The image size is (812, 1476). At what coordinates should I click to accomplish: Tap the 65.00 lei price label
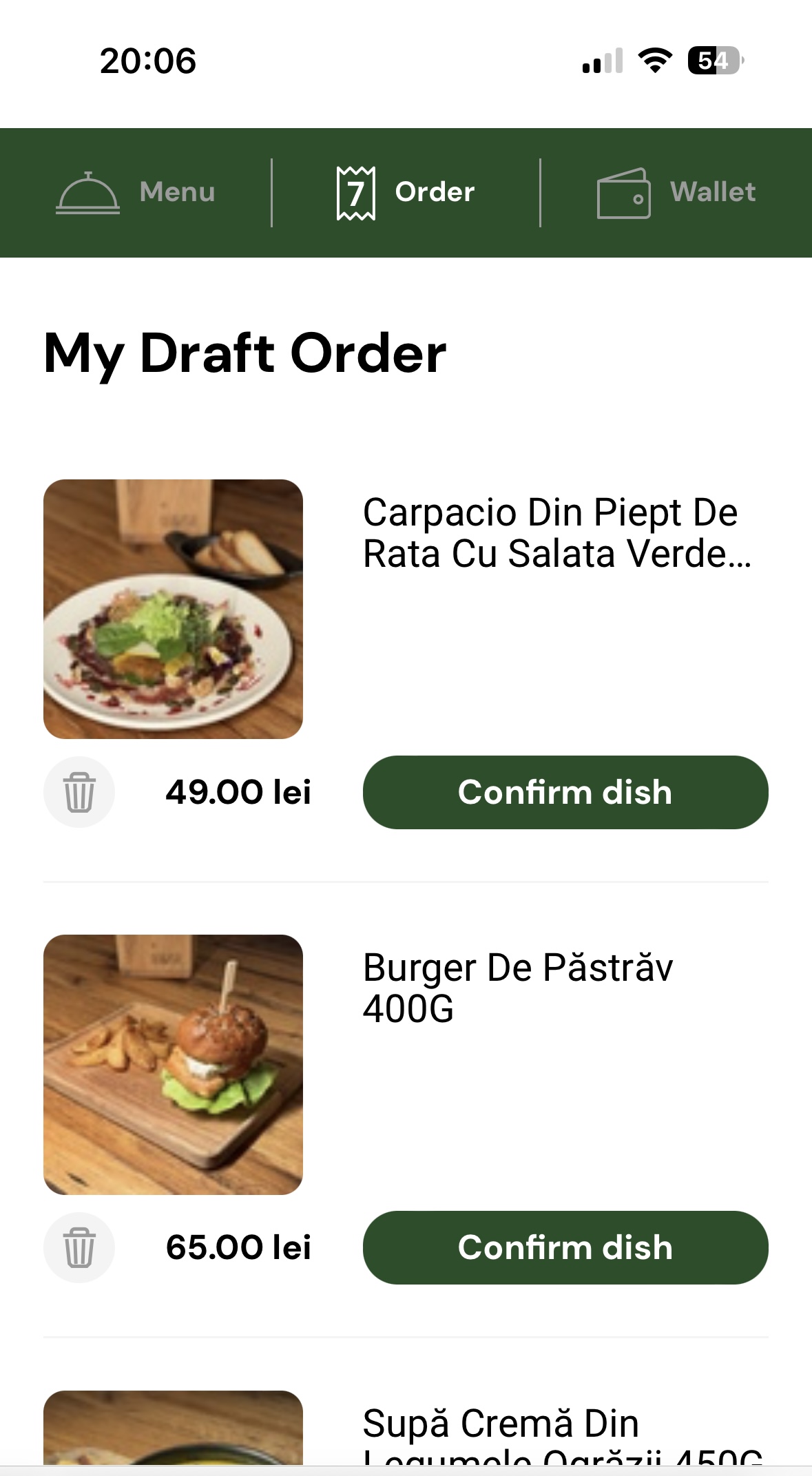click(238, 1248)
